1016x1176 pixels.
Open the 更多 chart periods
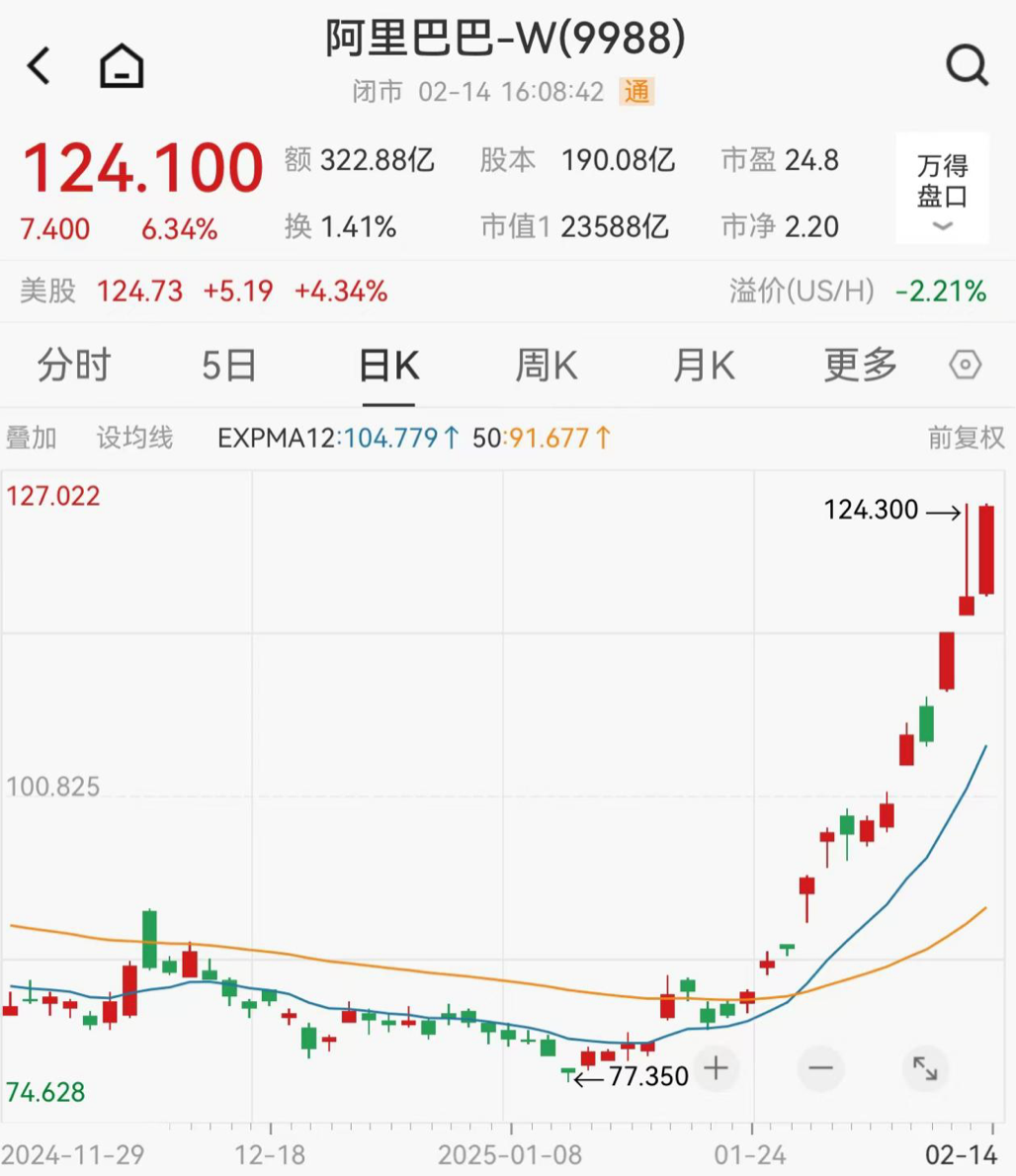pos(860,367)
